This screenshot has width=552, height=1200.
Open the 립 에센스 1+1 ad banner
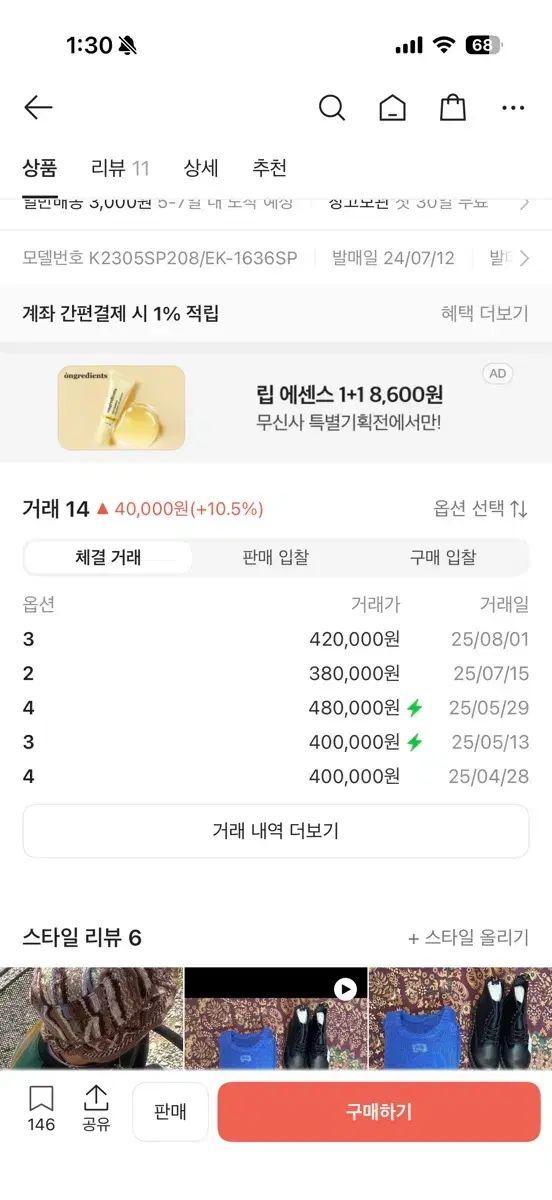pos(276,407)
